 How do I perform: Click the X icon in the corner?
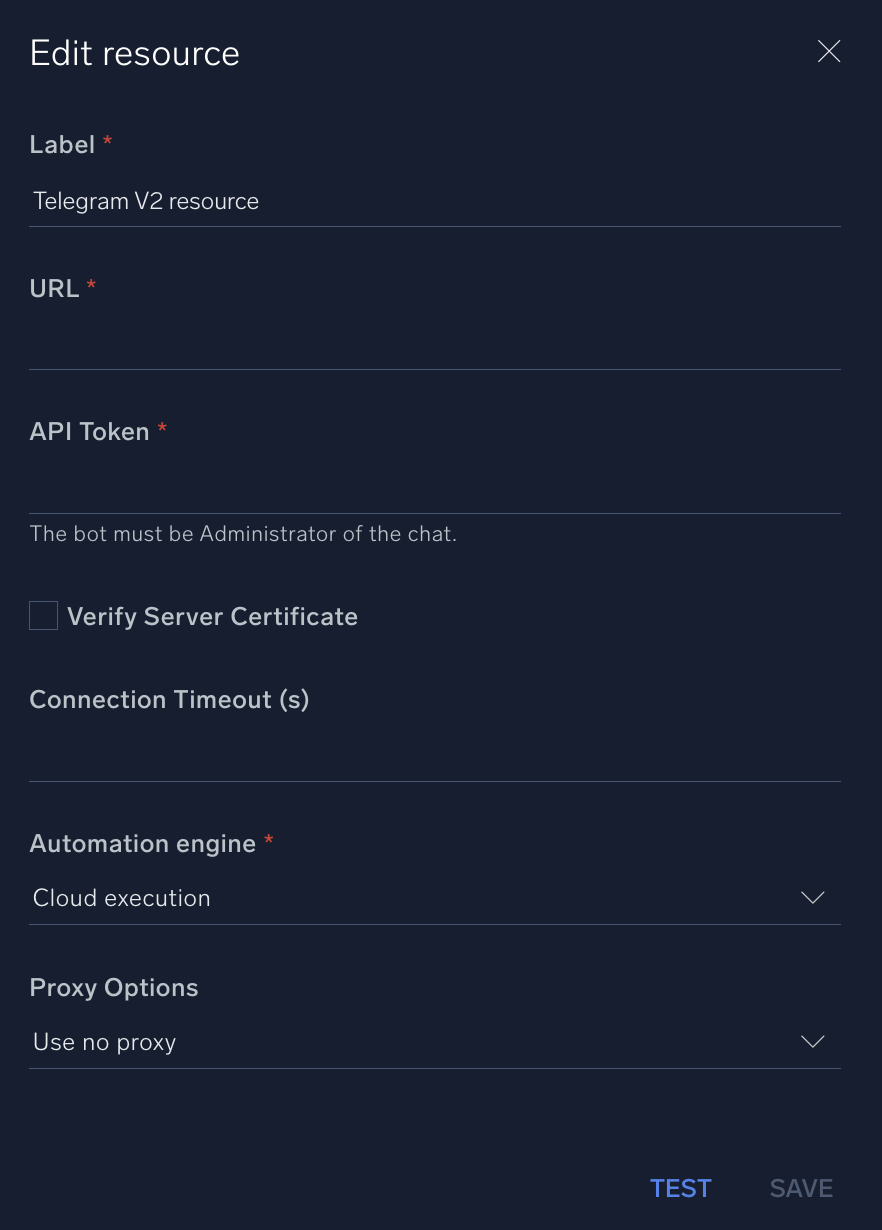point(829,51)
